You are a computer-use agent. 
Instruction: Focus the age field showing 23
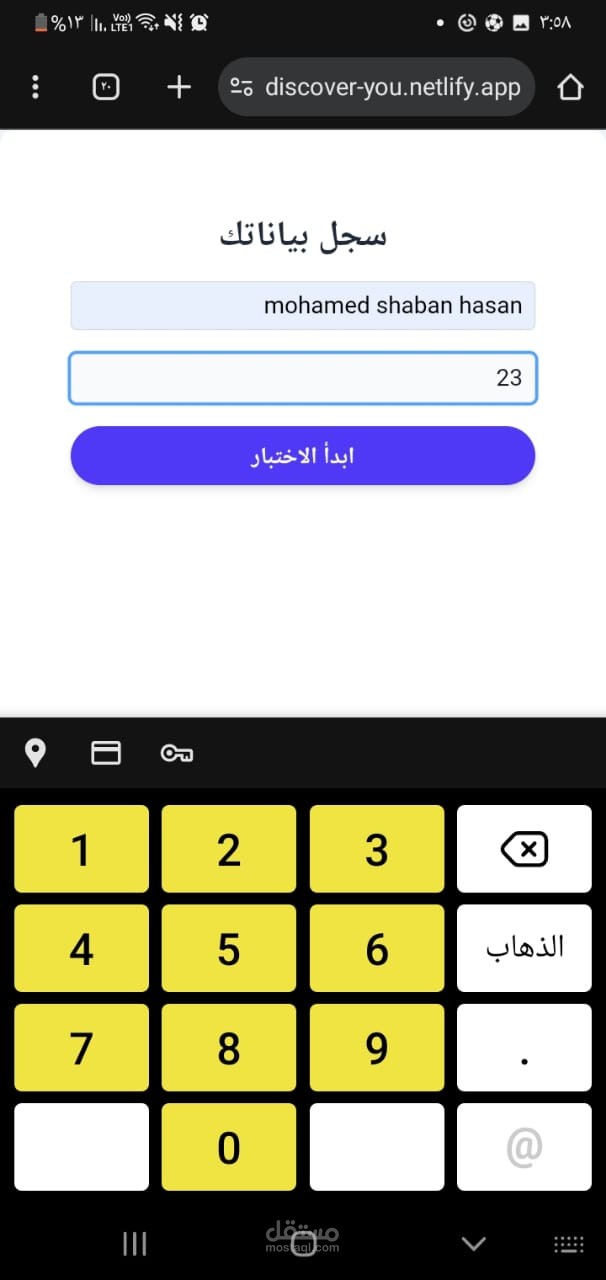tap(303, 378)
